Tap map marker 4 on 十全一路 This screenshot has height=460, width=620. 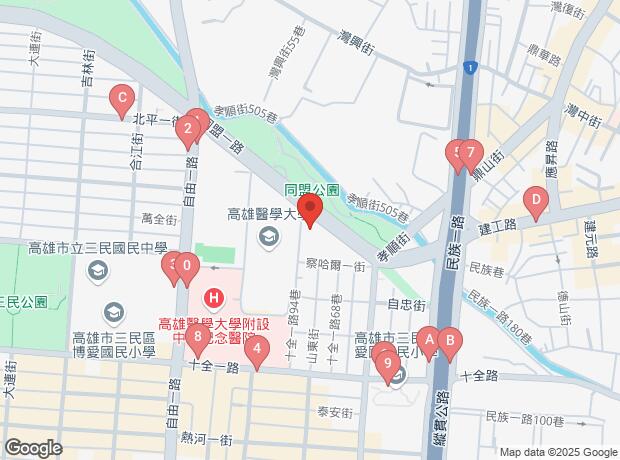pyautogui.click(x=258, y=350)
